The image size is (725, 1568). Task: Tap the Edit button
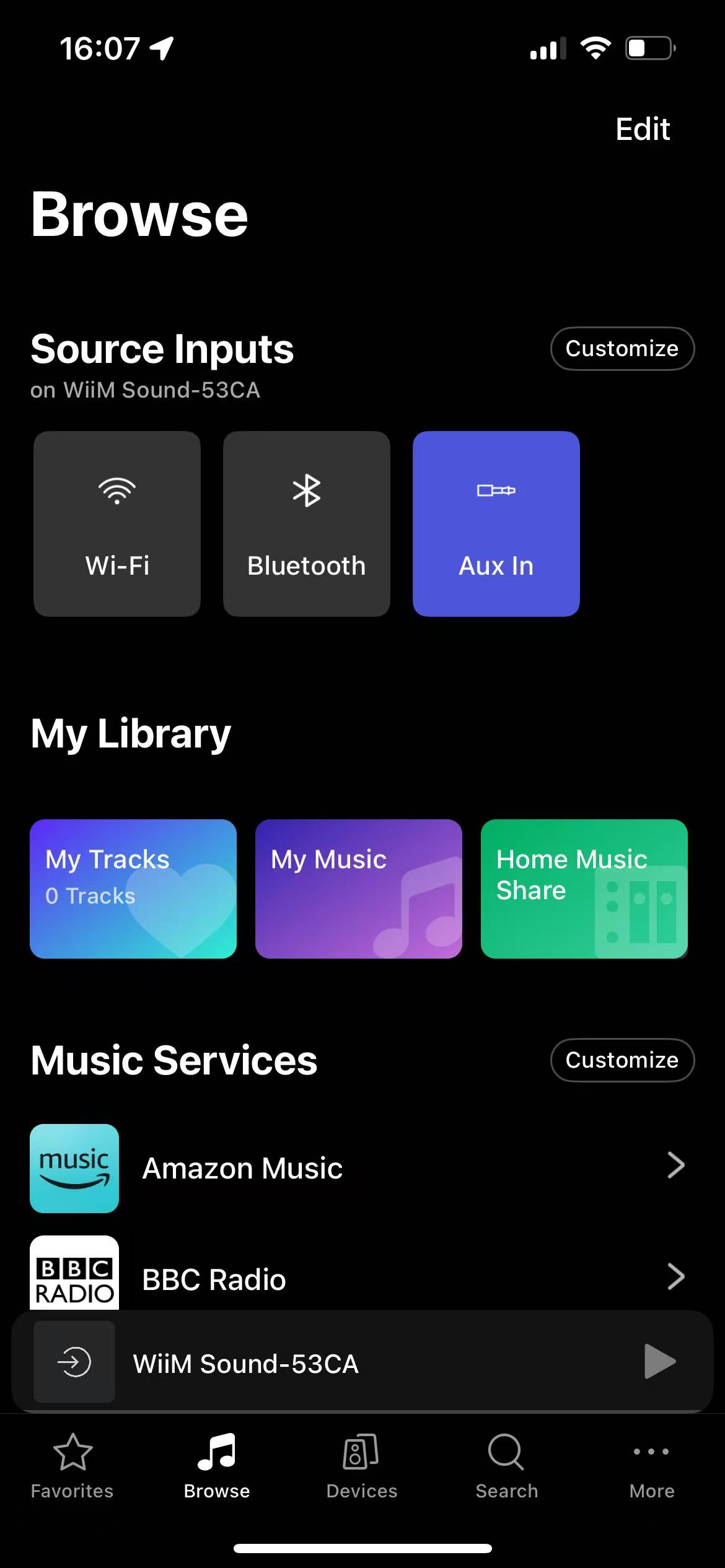click(642, 129)
